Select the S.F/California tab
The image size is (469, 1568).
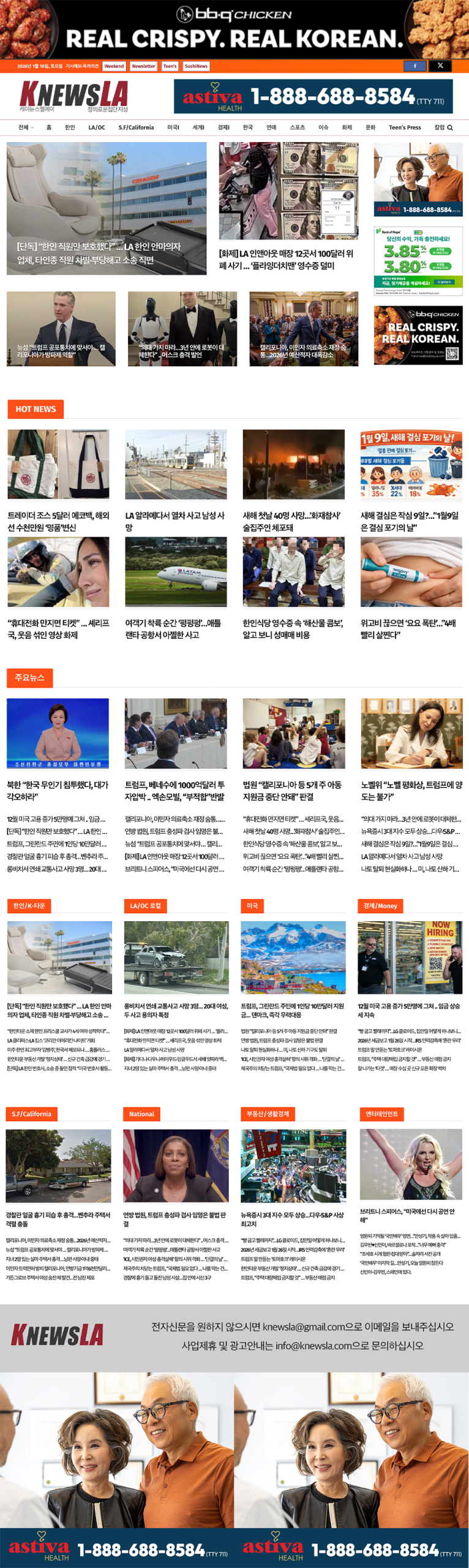[x=136, y=128]
